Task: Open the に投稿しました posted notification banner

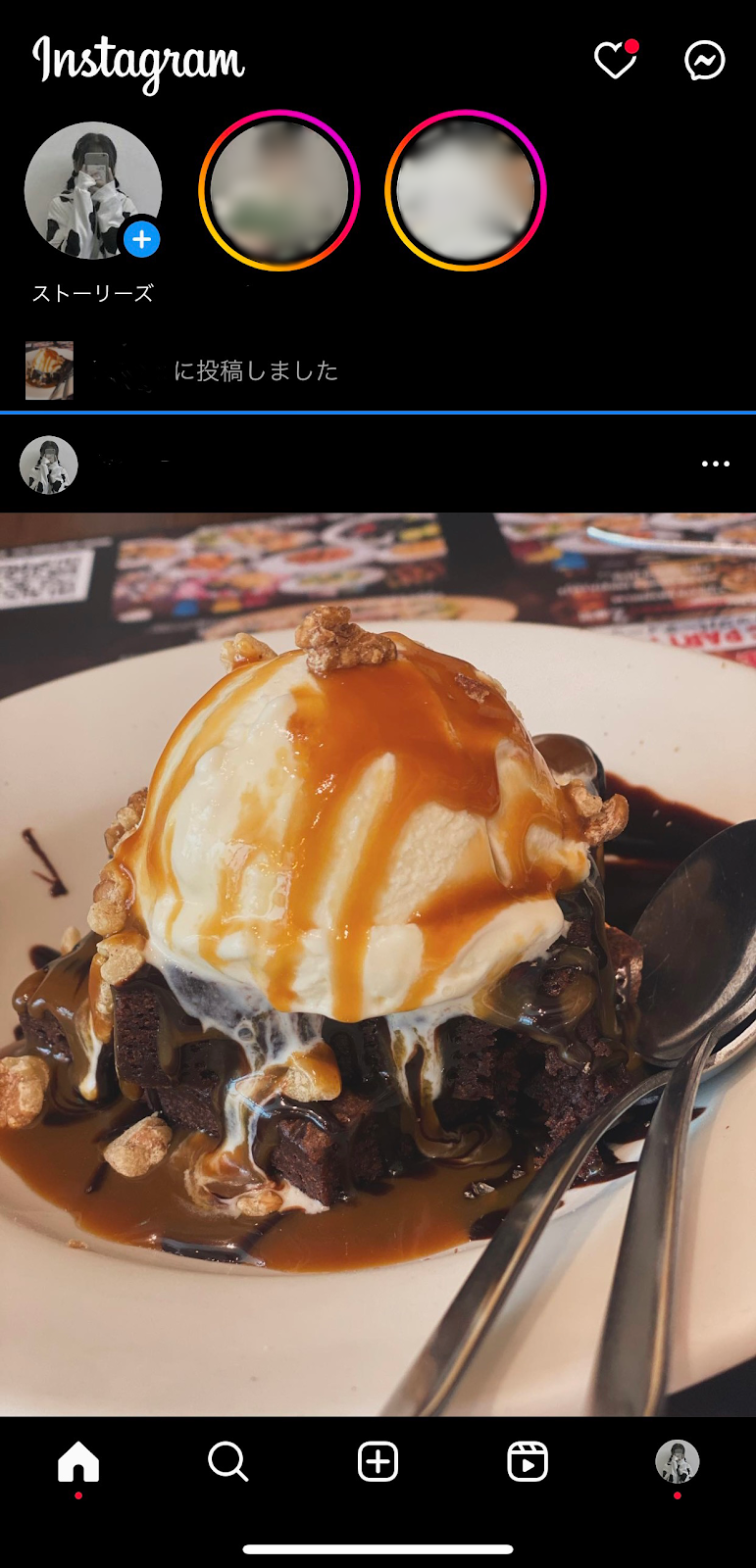Action: point(255,370)
